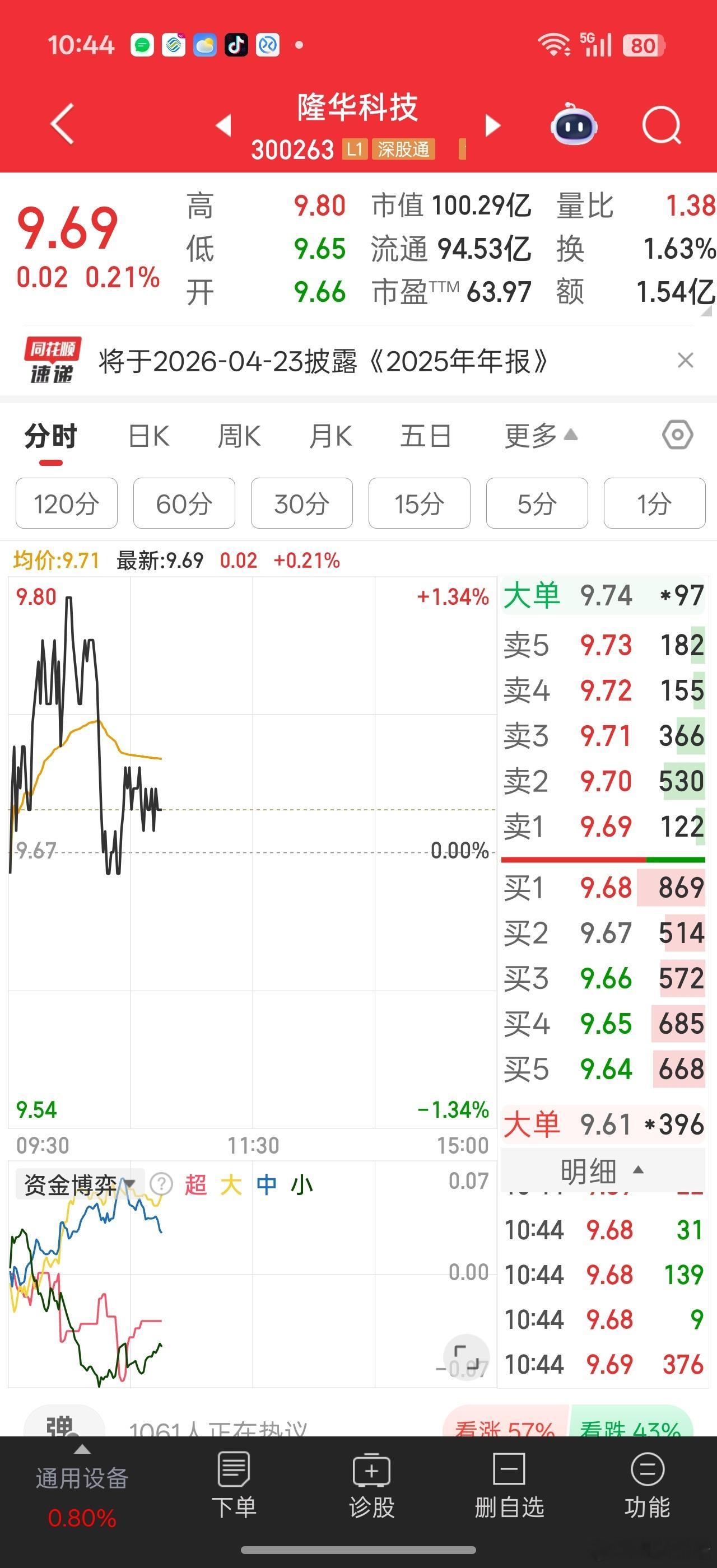This screenshot has width=717, height=1568.
Task: Dismiss the 2025年年报 announcement banner
Action: pos(685,360)
